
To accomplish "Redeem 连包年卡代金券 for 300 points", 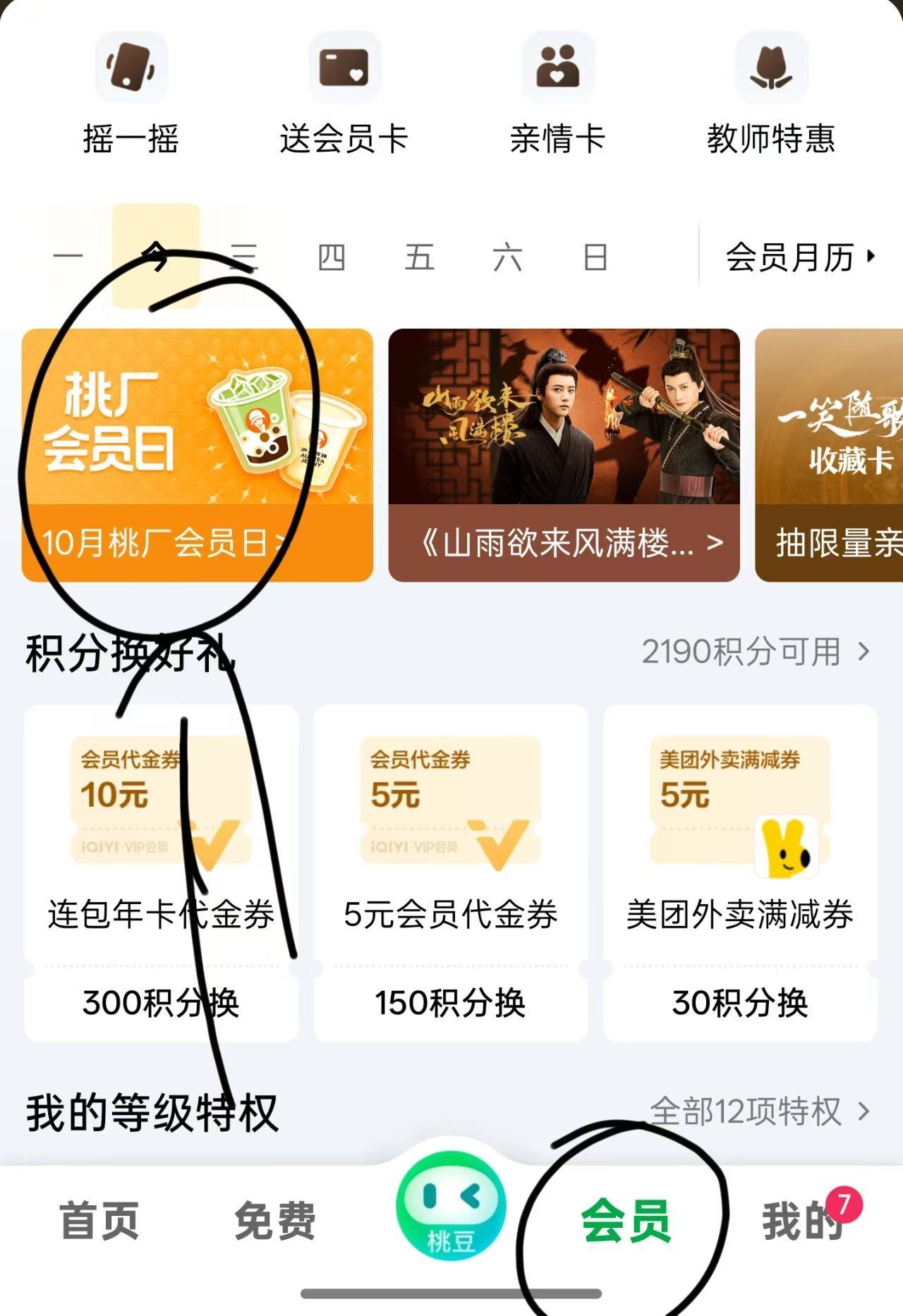I will (161, 872).
